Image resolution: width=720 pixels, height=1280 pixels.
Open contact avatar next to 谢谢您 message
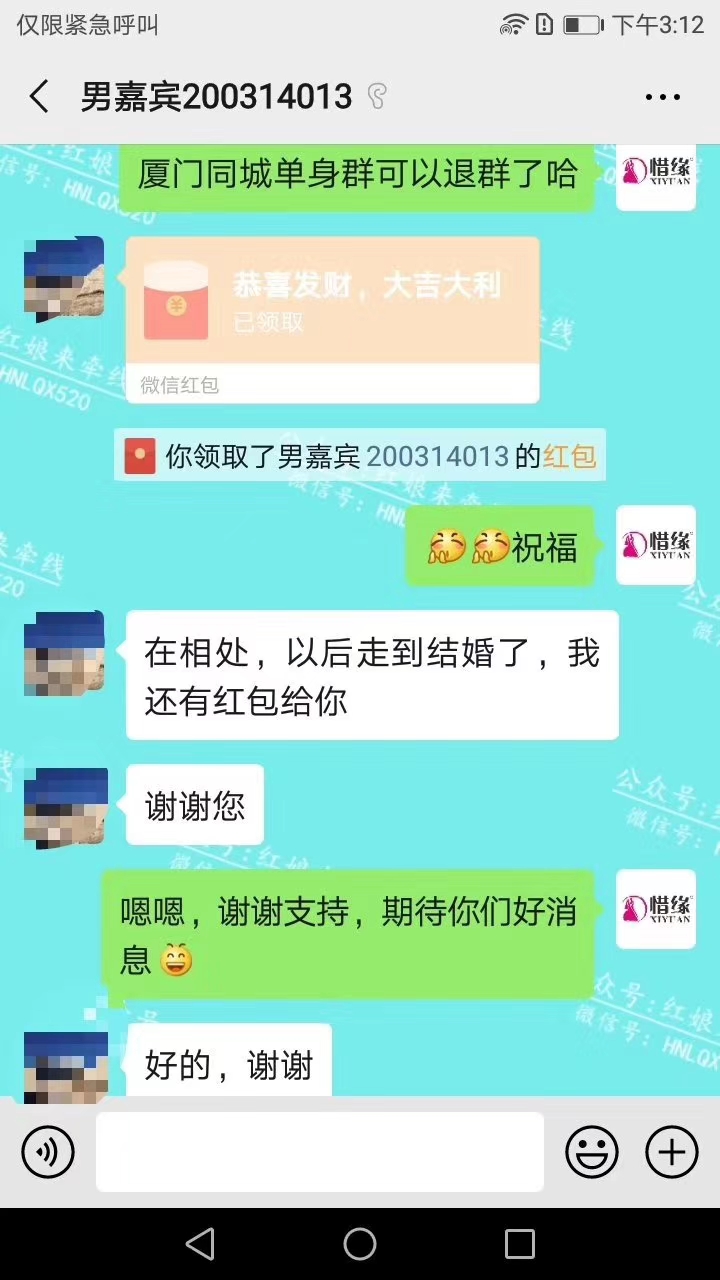pyautogui.click(x=65, y=808)
